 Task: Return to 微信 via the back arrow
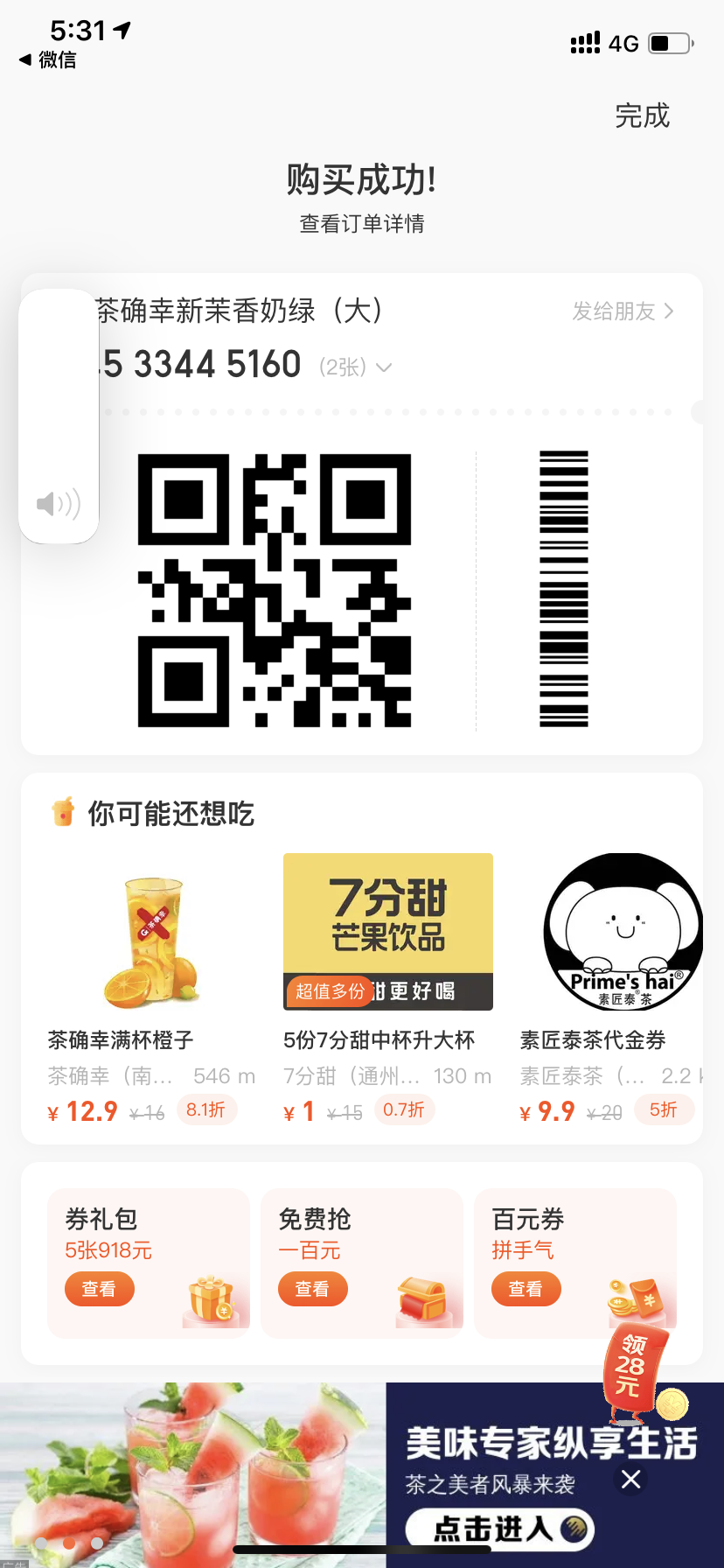(x=47, y=59)
